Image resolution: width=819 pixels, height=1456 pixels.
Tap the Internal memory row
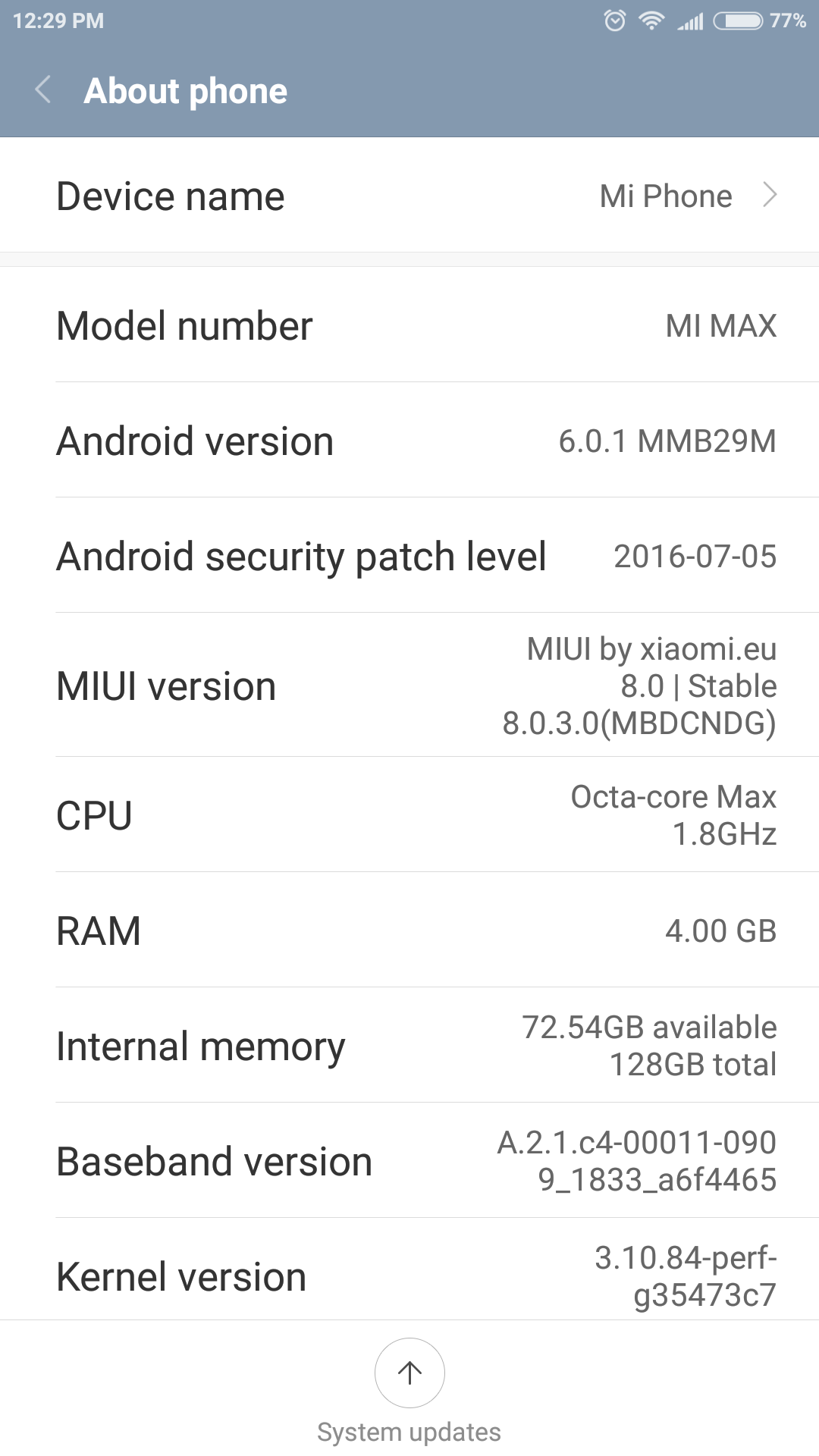[409, 1045]
